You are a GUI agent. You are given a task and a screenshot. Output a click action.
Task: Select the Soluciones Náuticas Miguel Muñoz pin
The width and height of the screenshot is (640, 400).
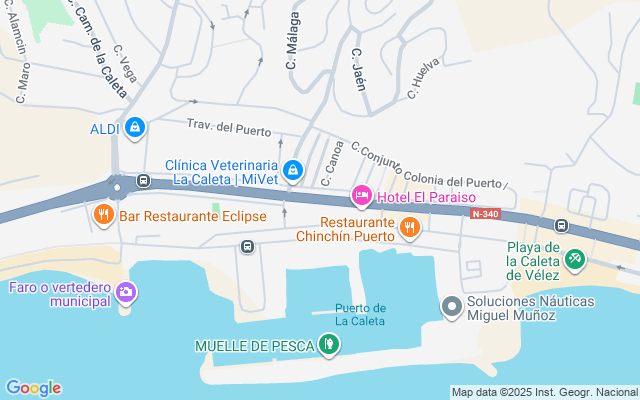(x=452, y=306)
